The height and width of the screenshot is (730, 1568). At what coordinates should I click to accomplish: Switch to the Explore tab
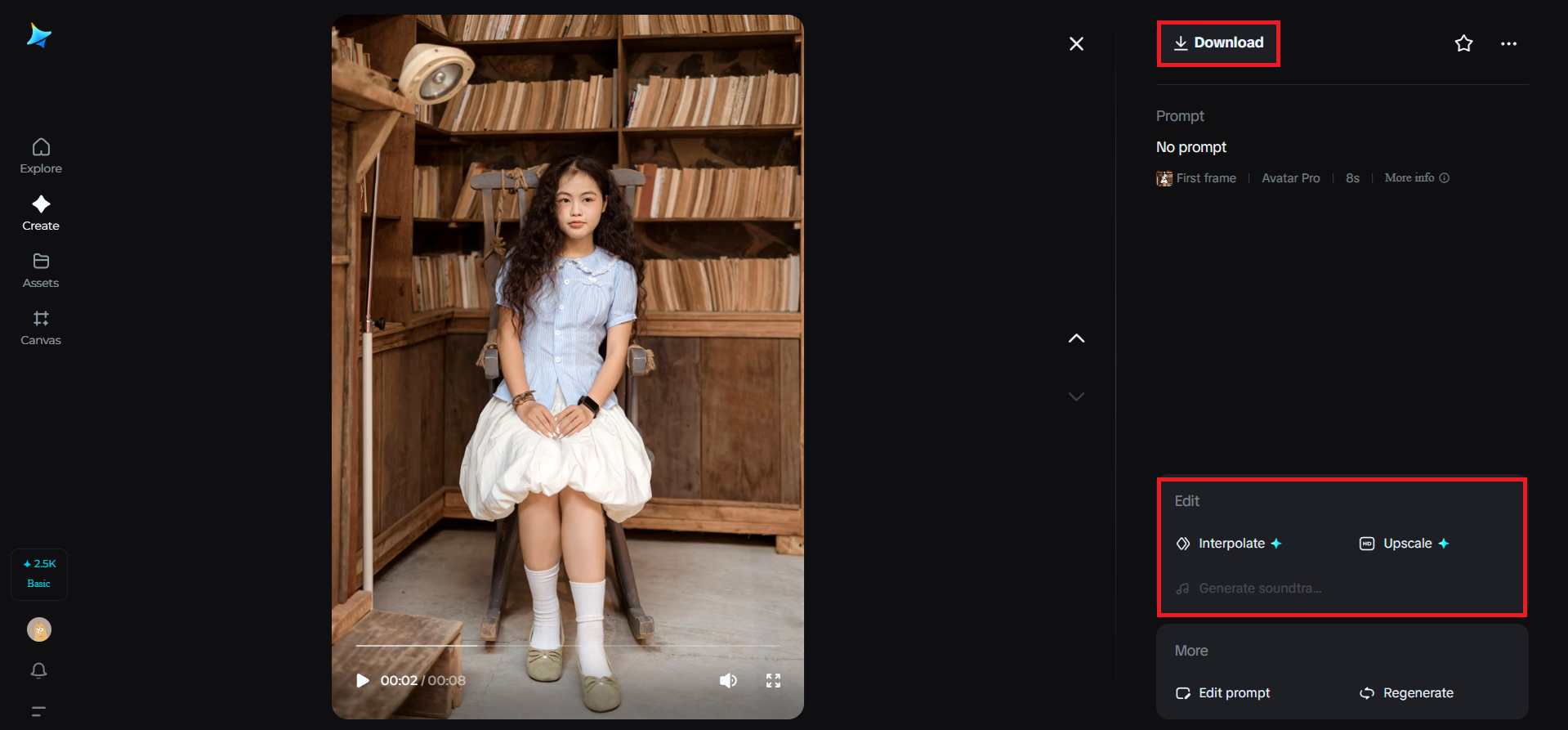41,155
